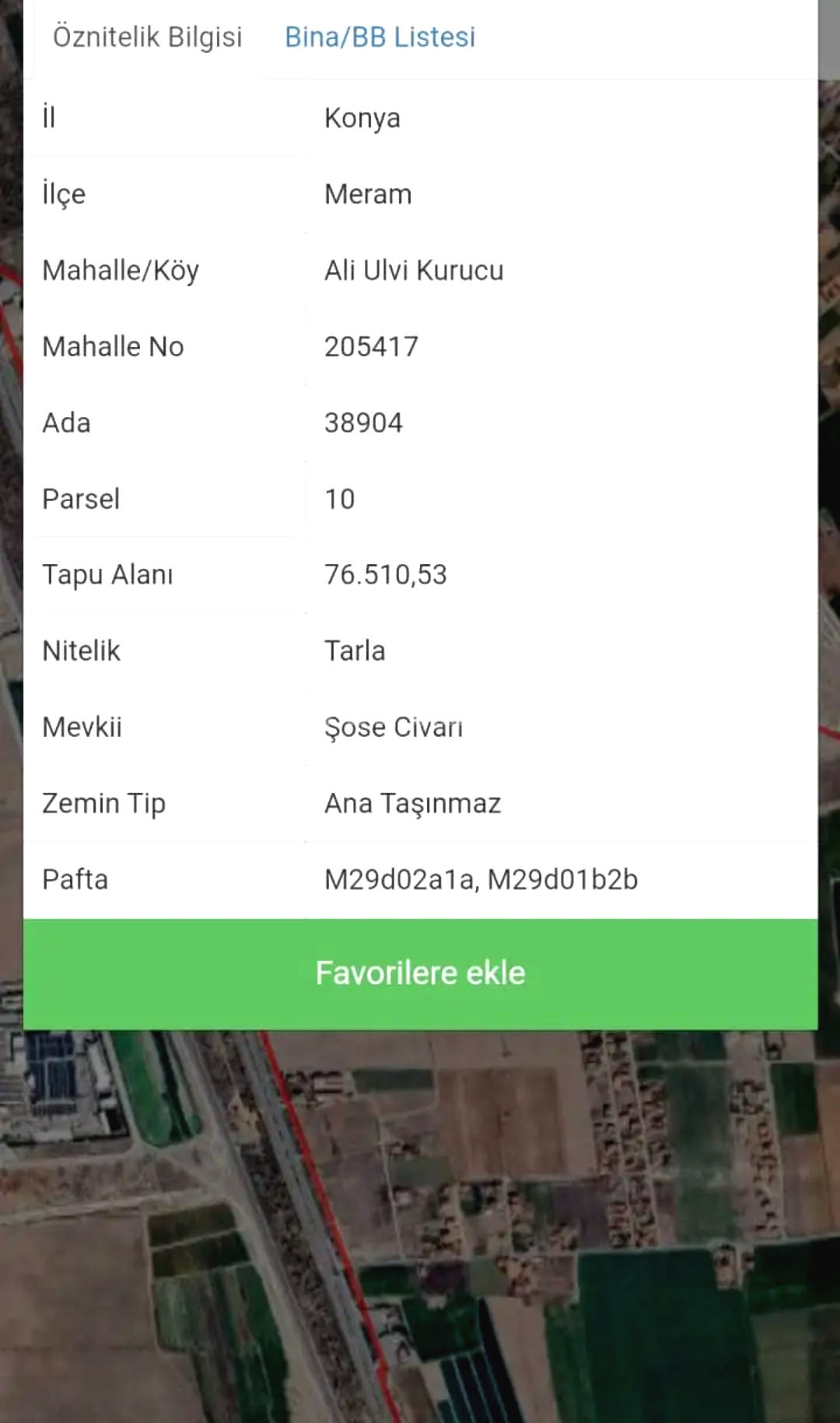Switch to the Öznitelik Bilgisi tab
840x1423 pixels.
click(147, 37)
